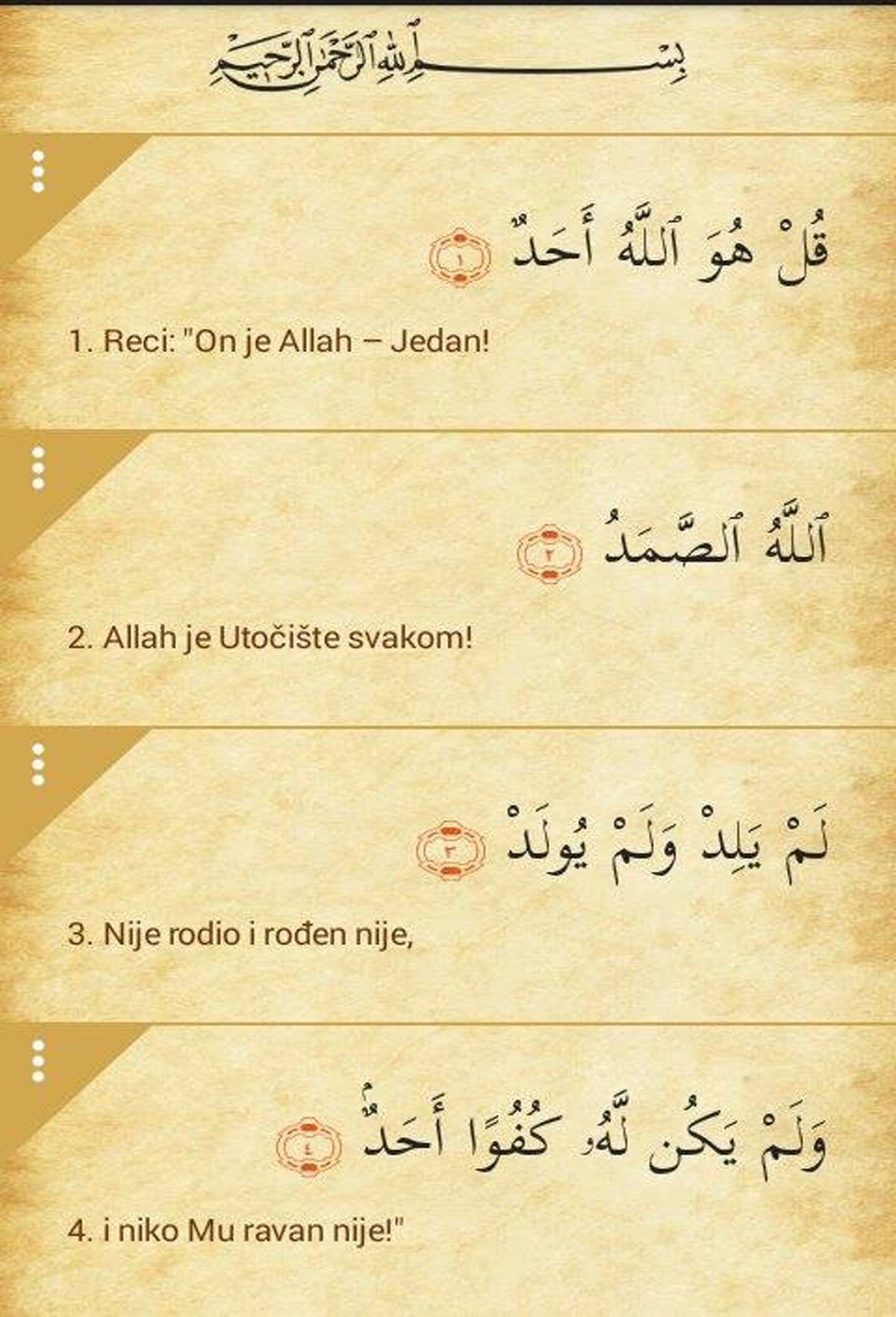Open three-dot menu for verse 4 niko Mu ravan

click(39, 1060)
